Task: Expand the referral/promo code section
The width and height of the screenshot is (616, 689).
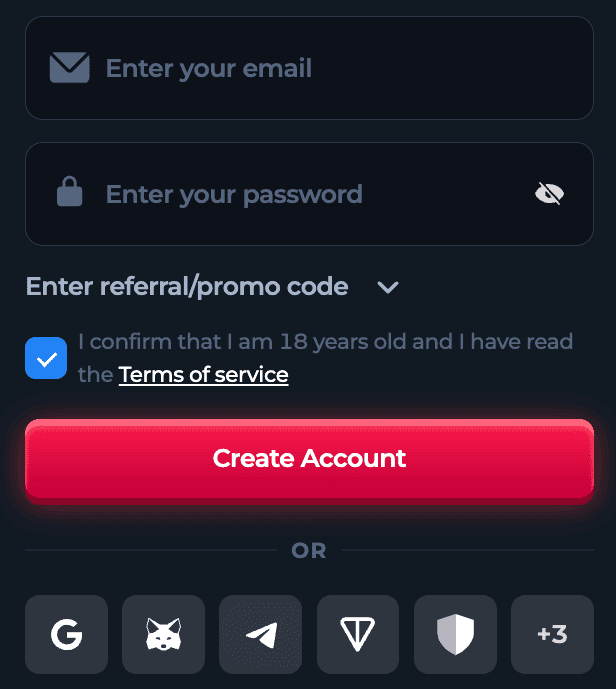Action: (388, 287)
